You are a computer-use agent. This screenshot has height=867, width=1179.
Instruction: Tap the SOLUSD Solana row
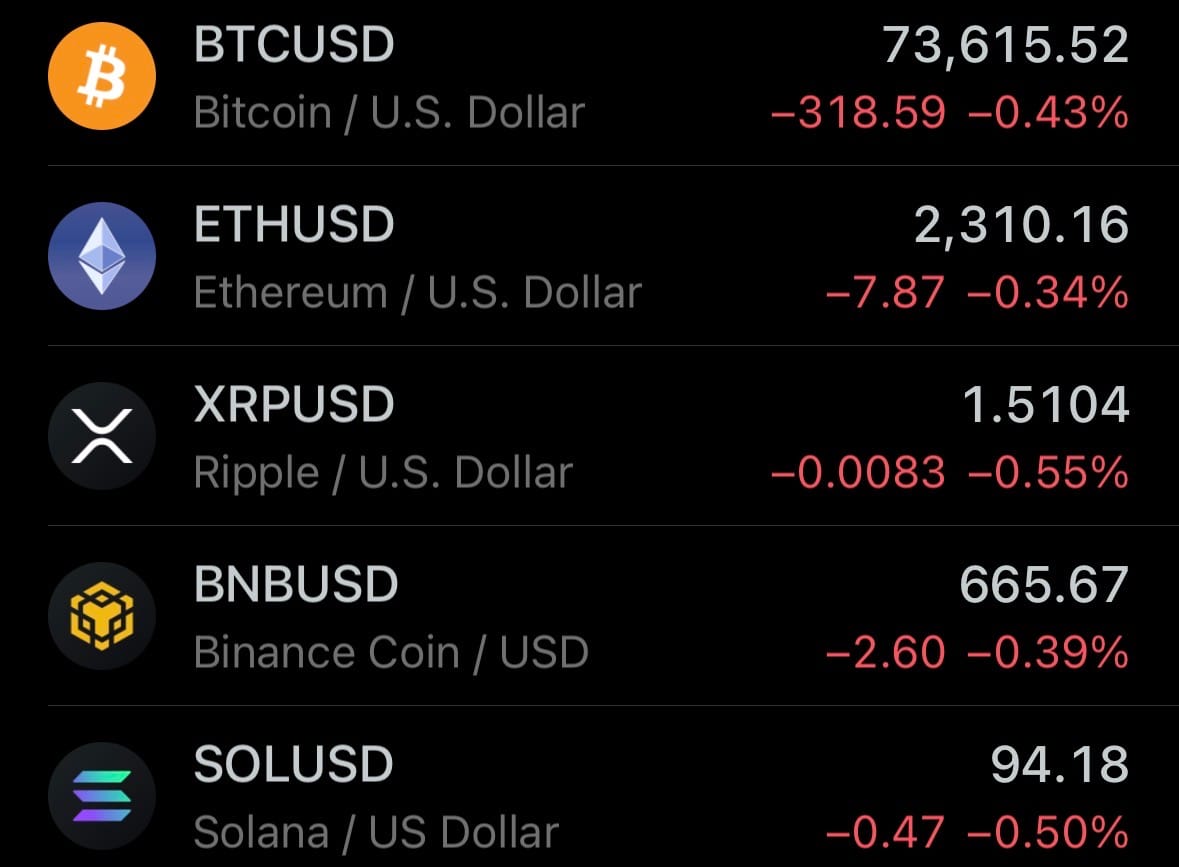[x=589, y=796]
